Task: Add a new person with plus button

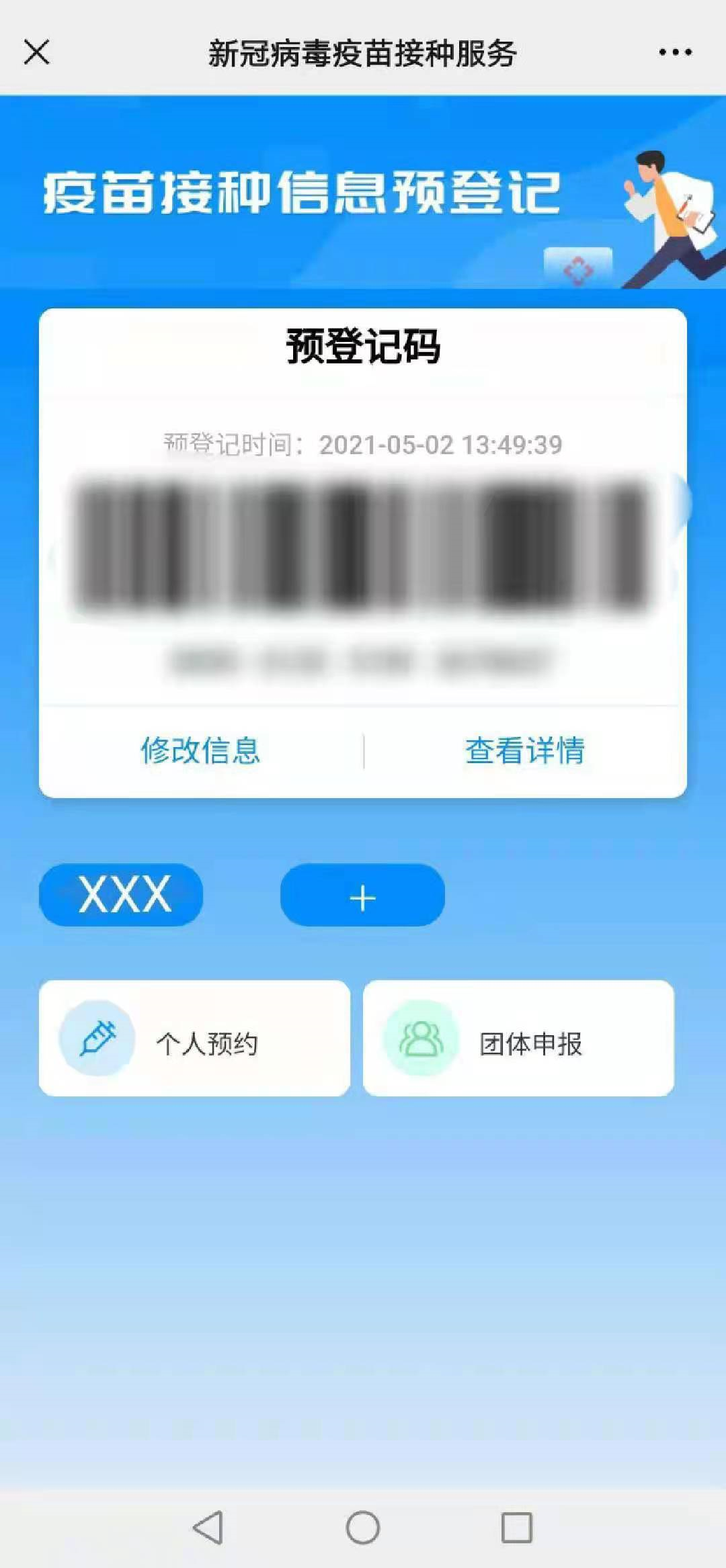Action: [x=362, y=895]
